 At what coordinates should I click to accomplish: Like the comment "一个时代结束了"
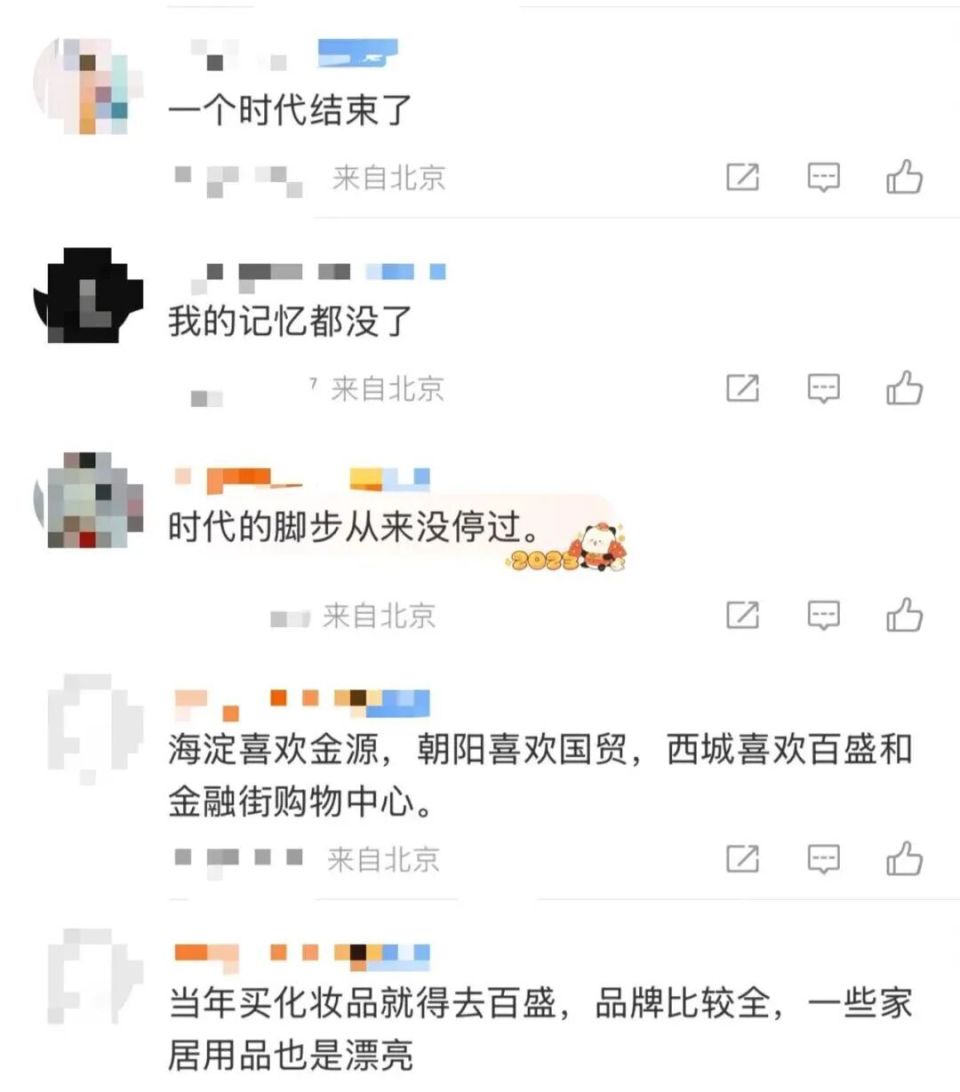coord(903,176)
